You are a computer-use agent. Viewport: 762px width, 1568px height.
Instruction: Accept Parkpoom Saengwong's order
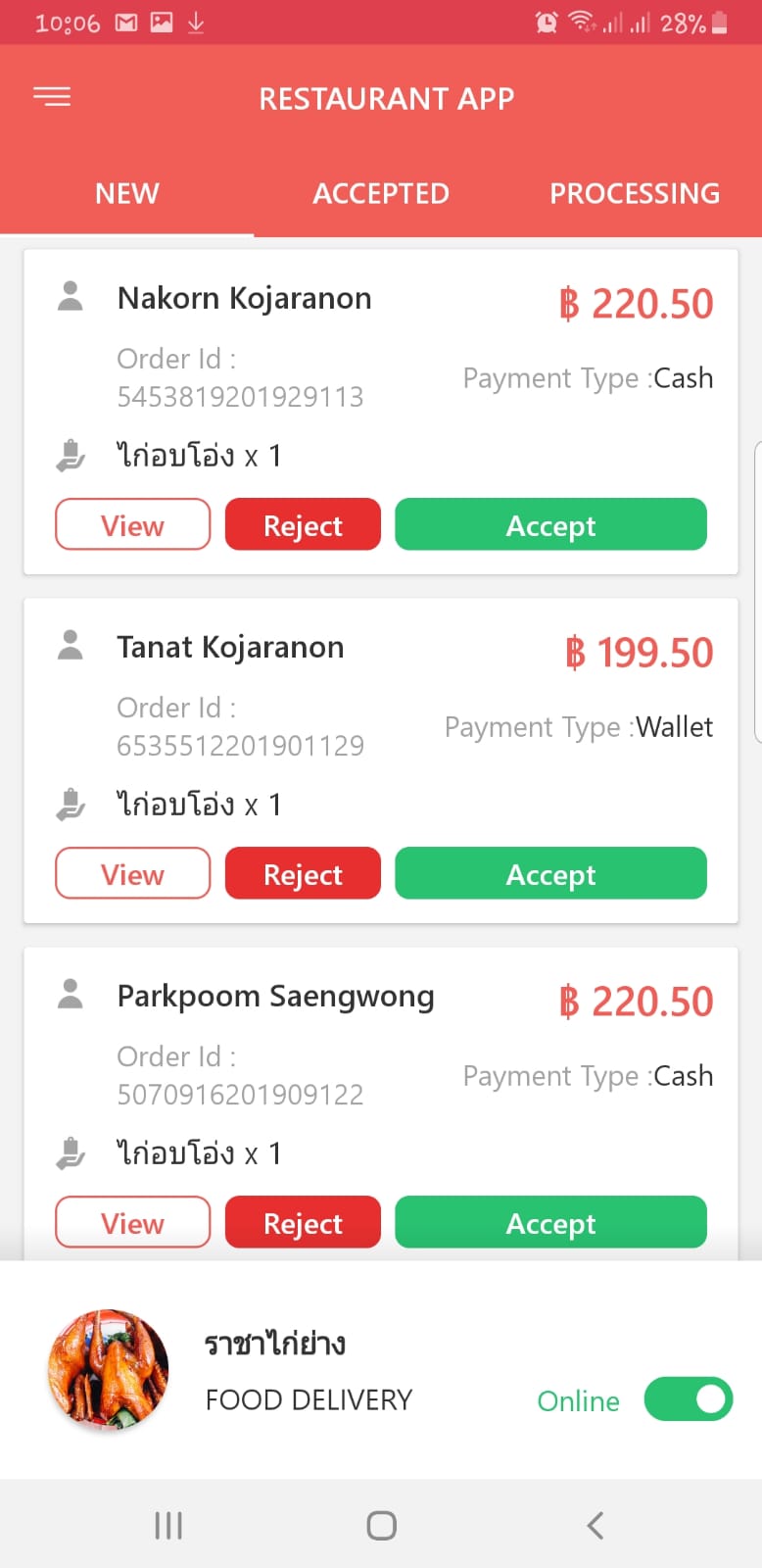click(550, 1223)
